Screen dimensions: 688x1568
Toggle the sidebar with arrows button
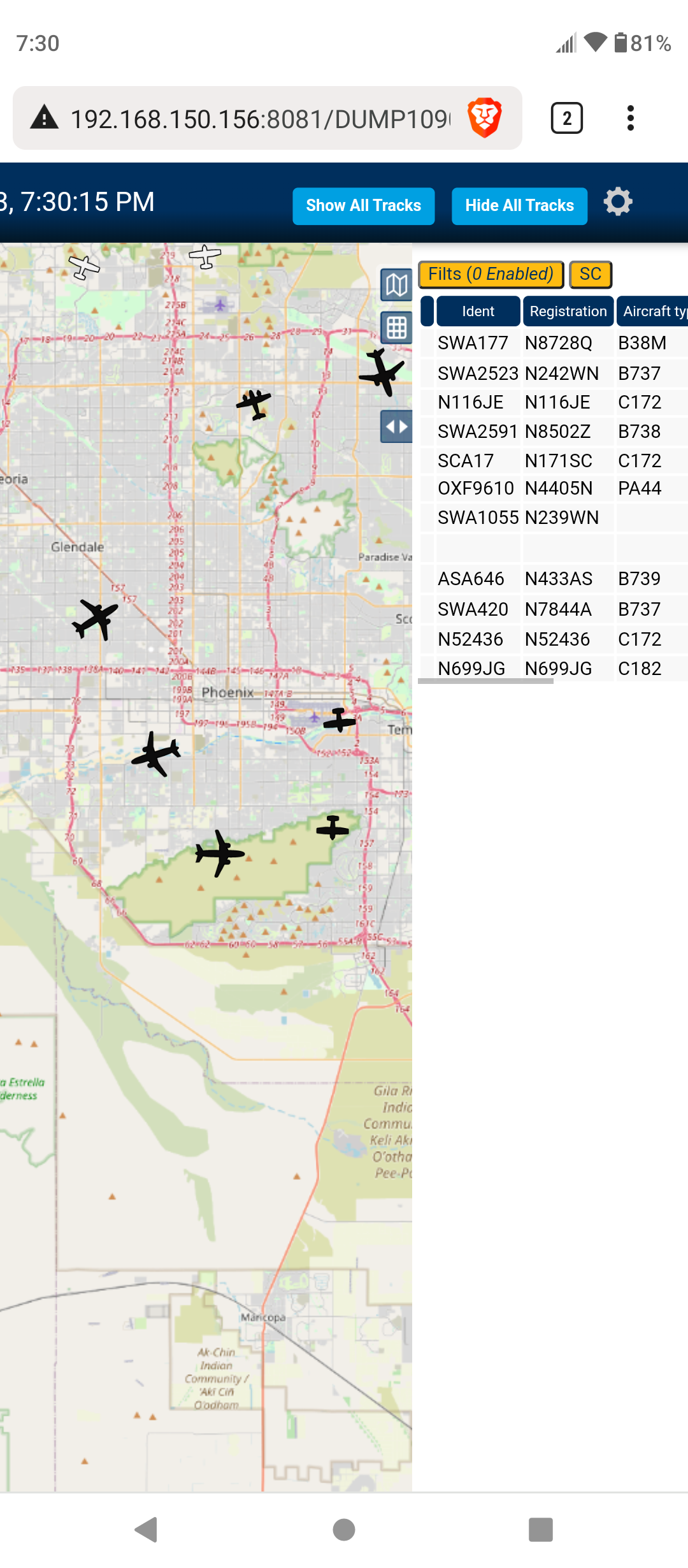point(396,426)
